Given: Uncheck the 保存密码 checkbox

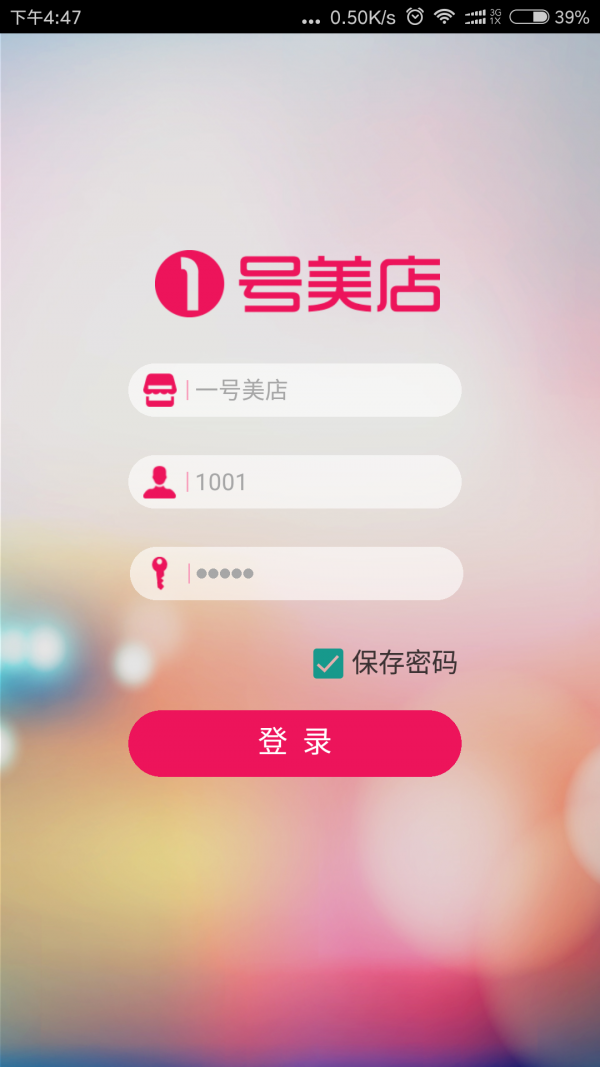Looking at the screenshot, I should point(328,663).
